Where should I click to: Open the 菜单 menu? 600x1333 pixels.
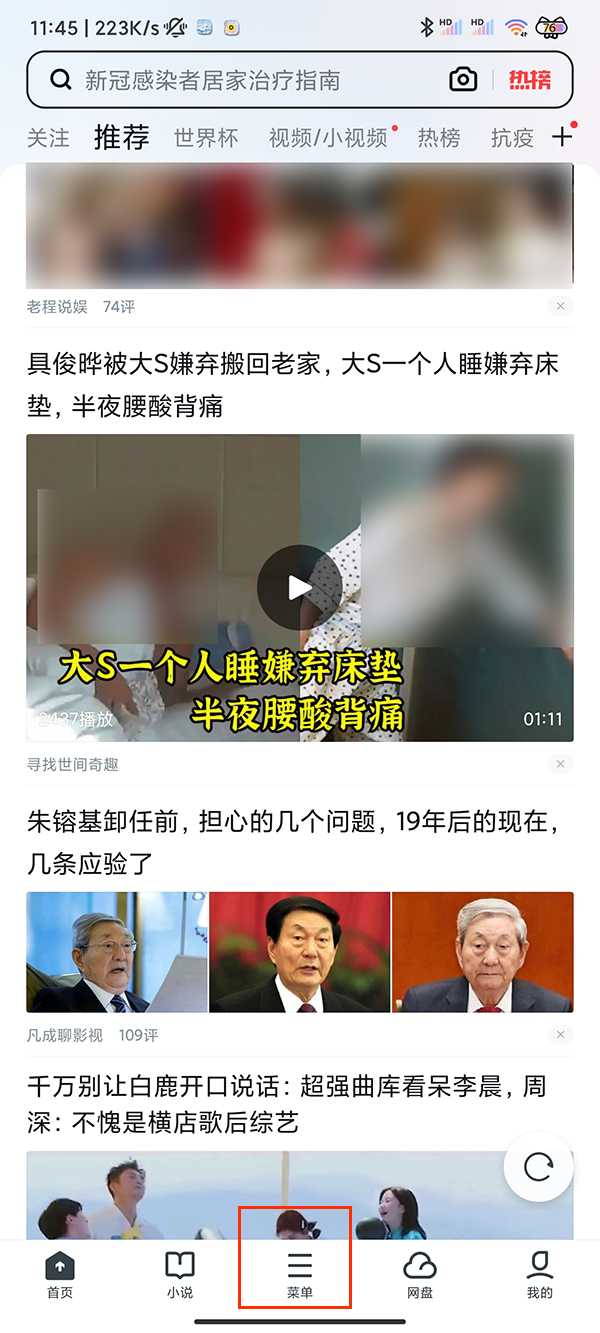click(x=300, y=1275)
